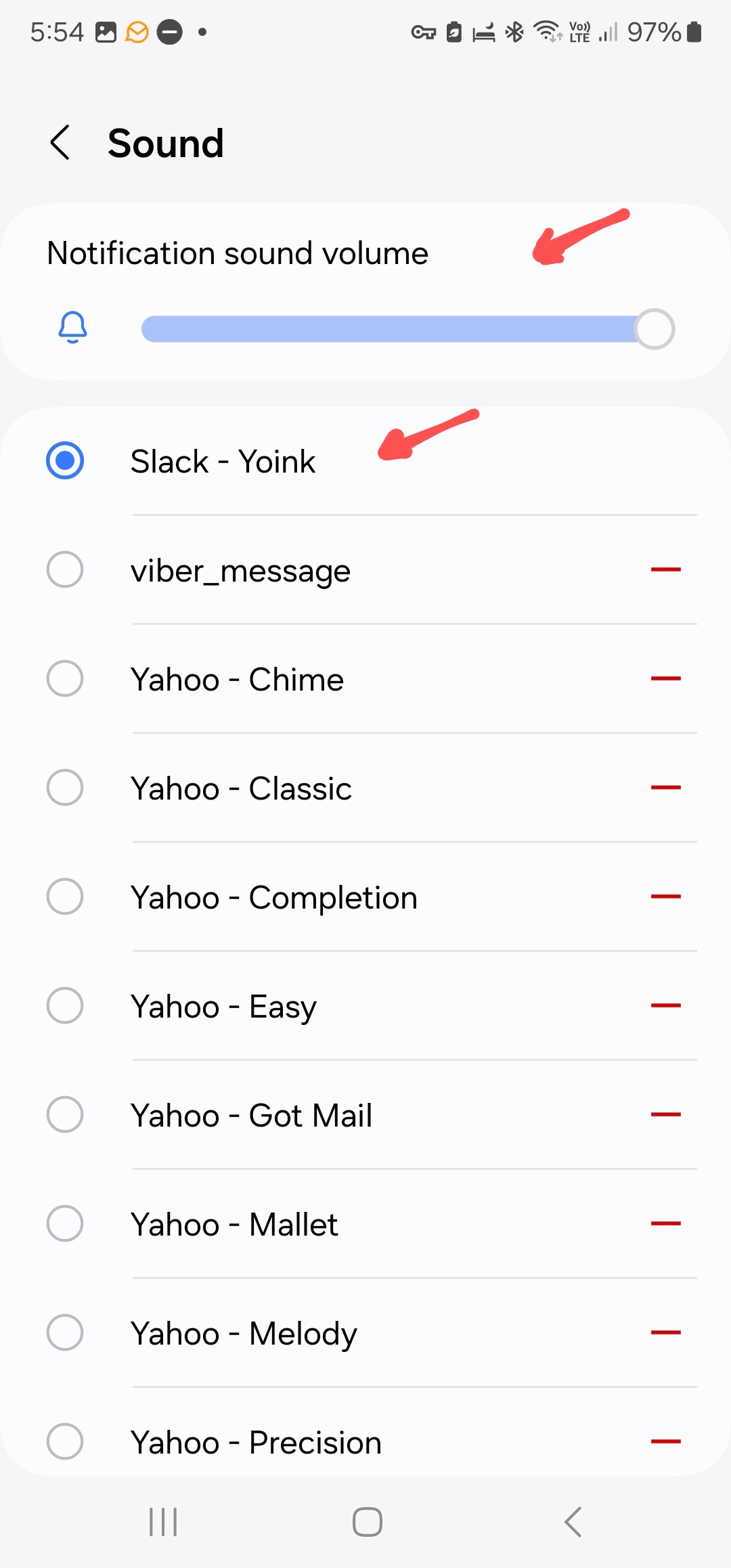The height and width of the screenshot is (1568, 731).
Task: Delete Yahoo - Chime from the list
Action: (x=665, y=678)
